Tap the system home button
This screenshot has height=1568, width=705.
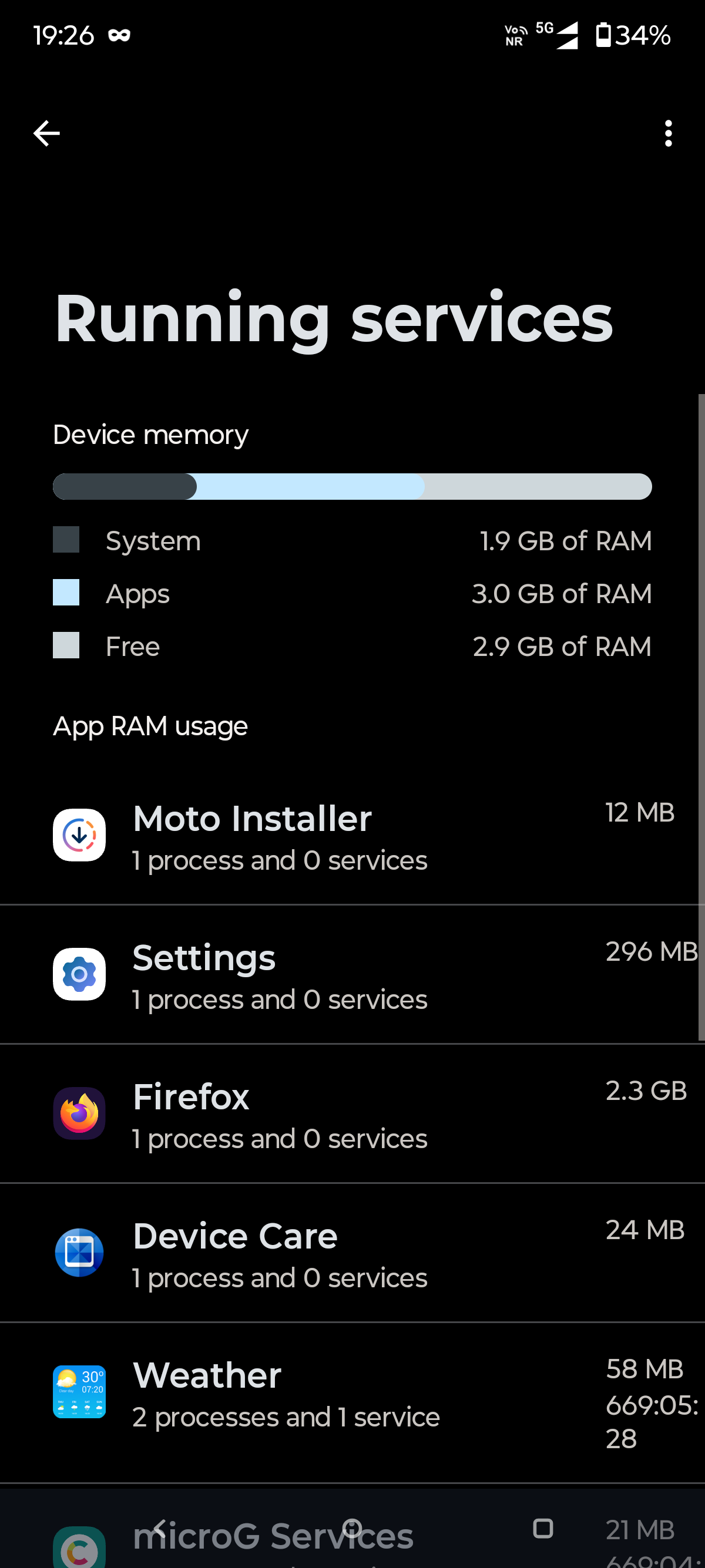[x=352, y=1528]
